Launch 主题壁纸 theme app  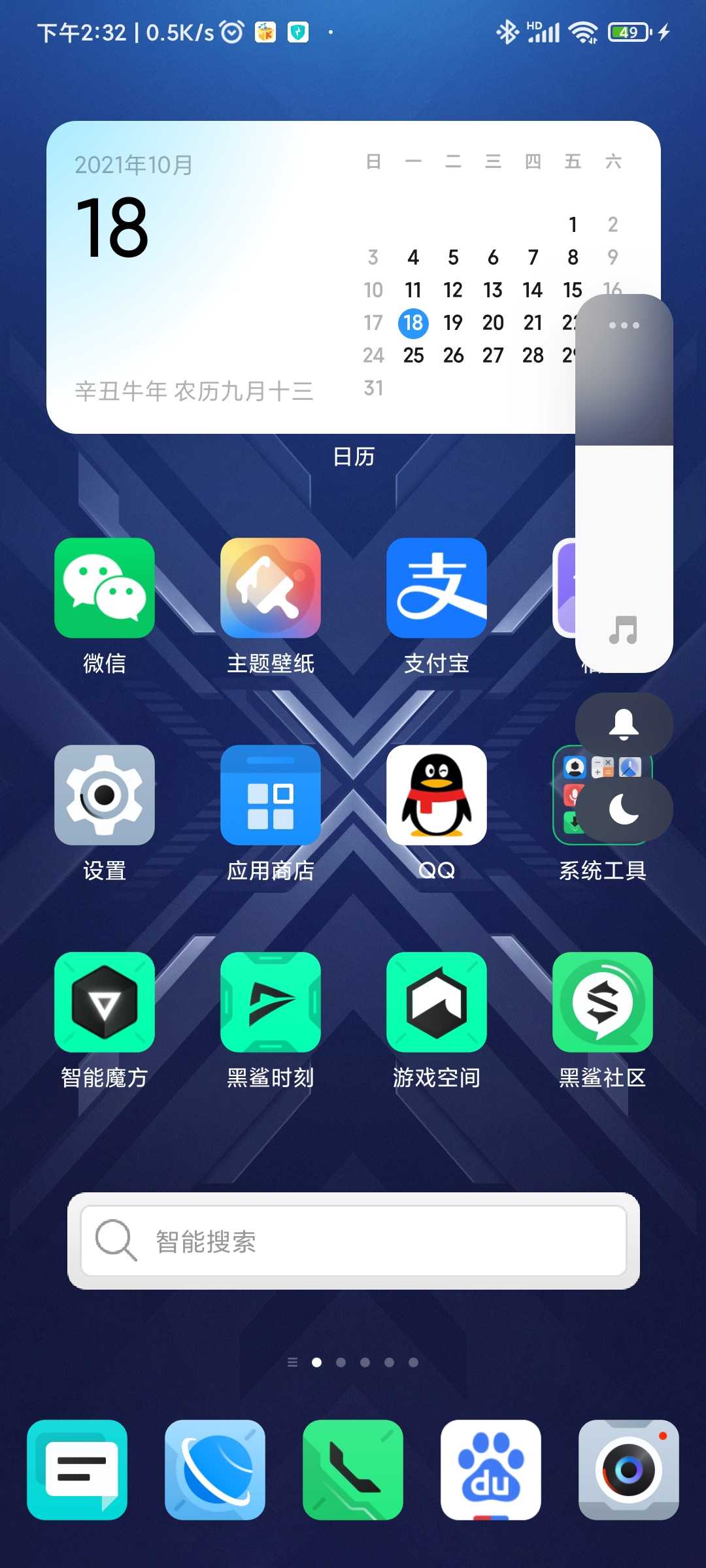[271, 588]
